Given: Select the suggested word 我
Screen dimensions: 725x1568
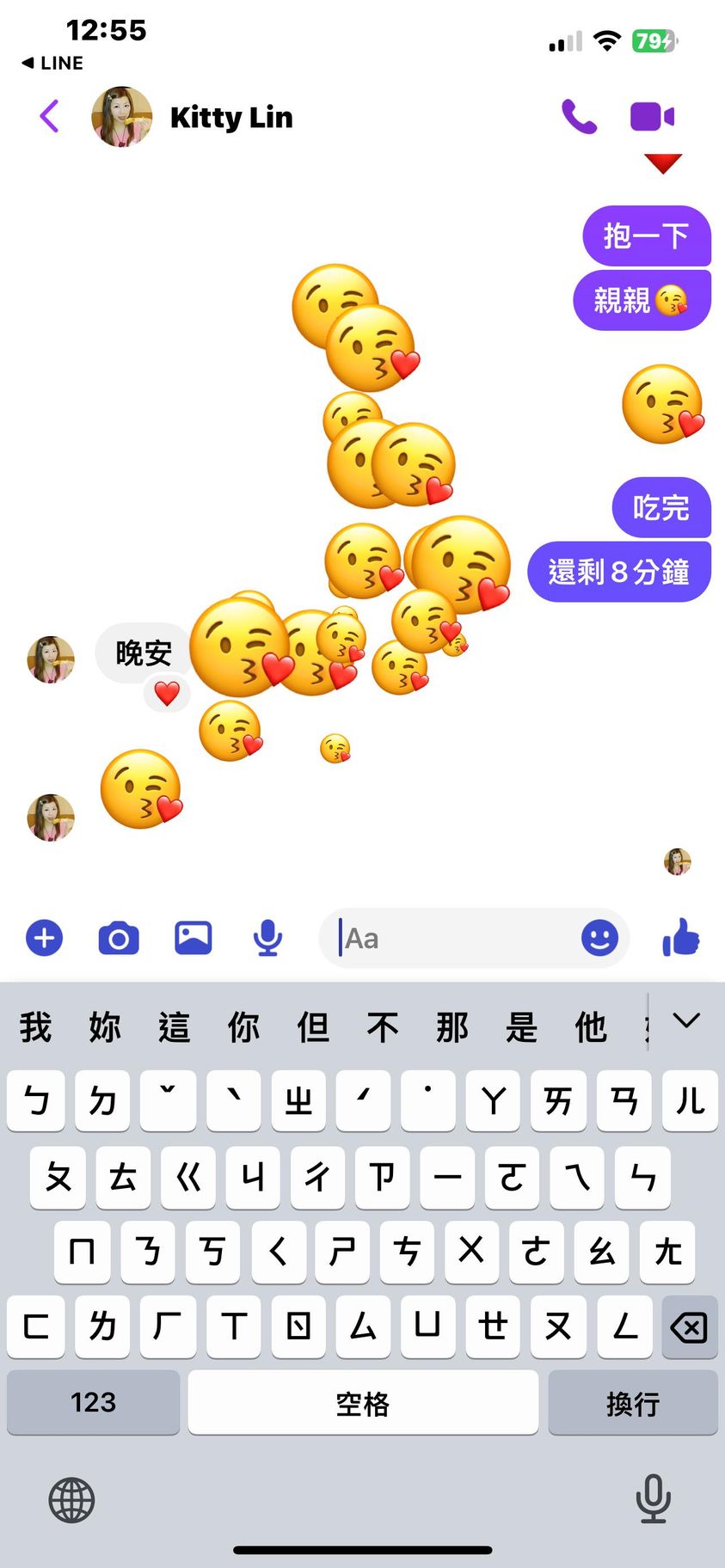Looking at the screenshot, I should [35, 1026].
